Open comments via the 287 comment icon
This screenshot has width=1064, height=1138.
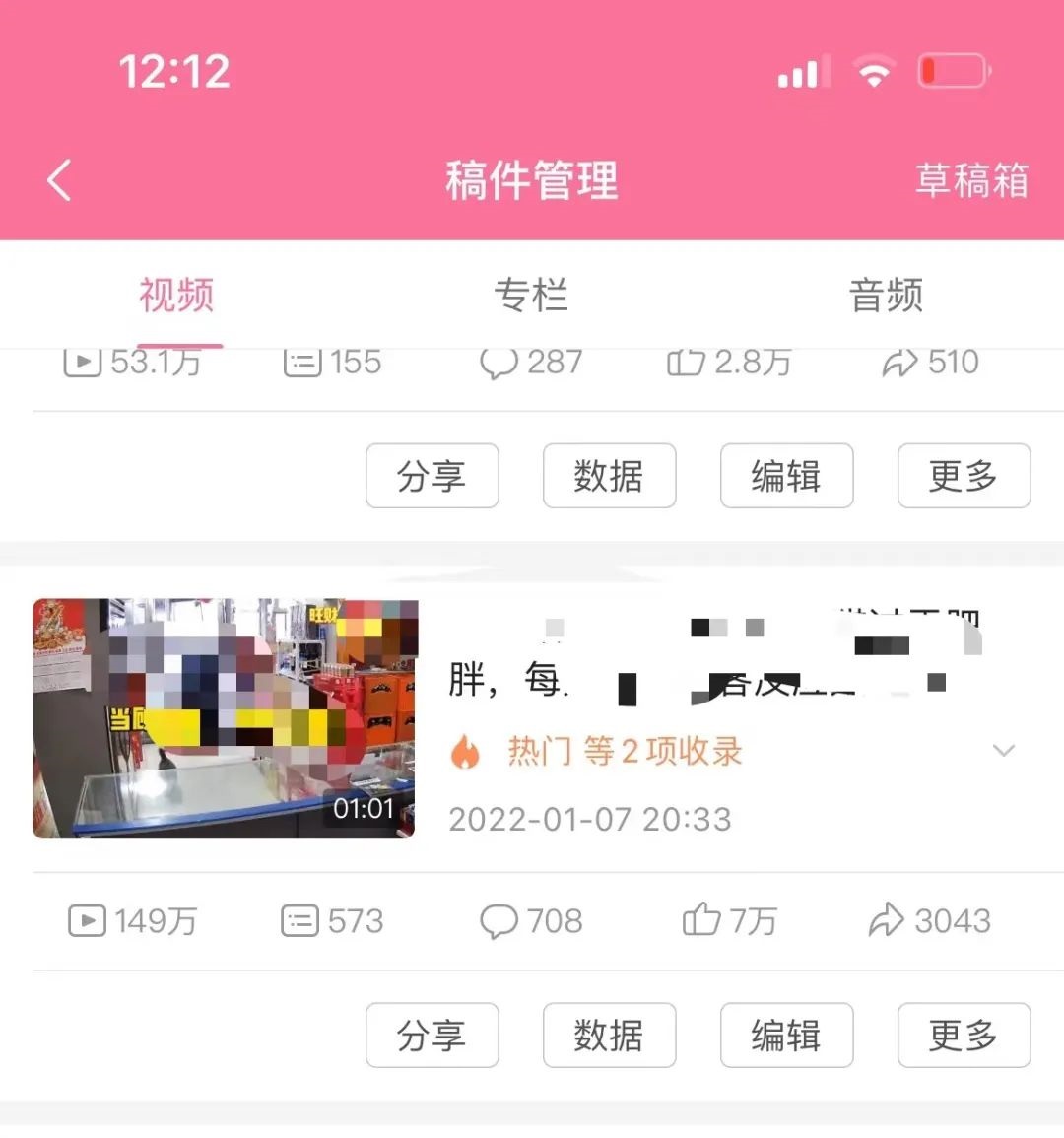[502, 363]
